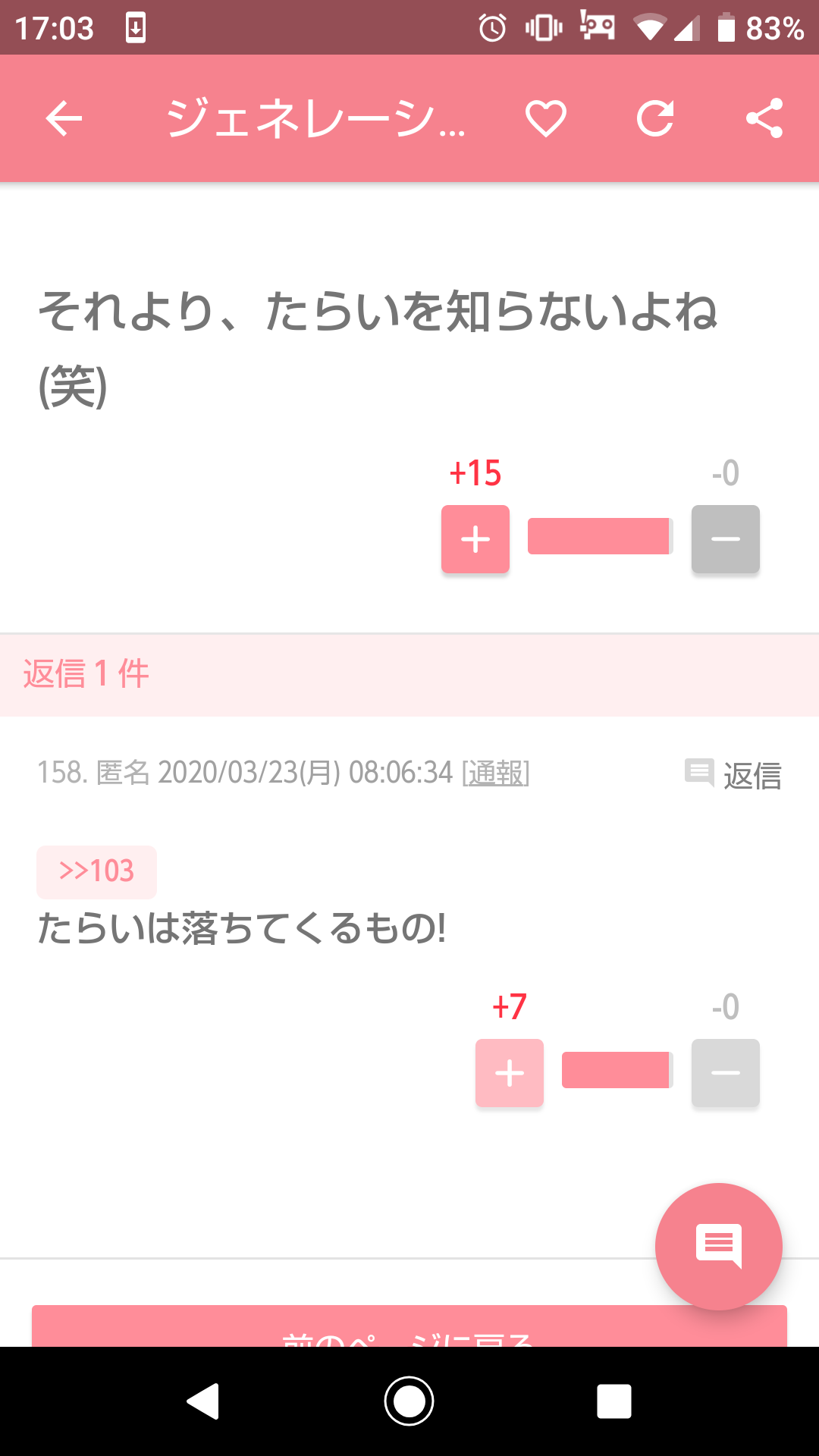Downvote the comment with +15
This screenshot has width=819, height=1456.
[x=725, y=539]
